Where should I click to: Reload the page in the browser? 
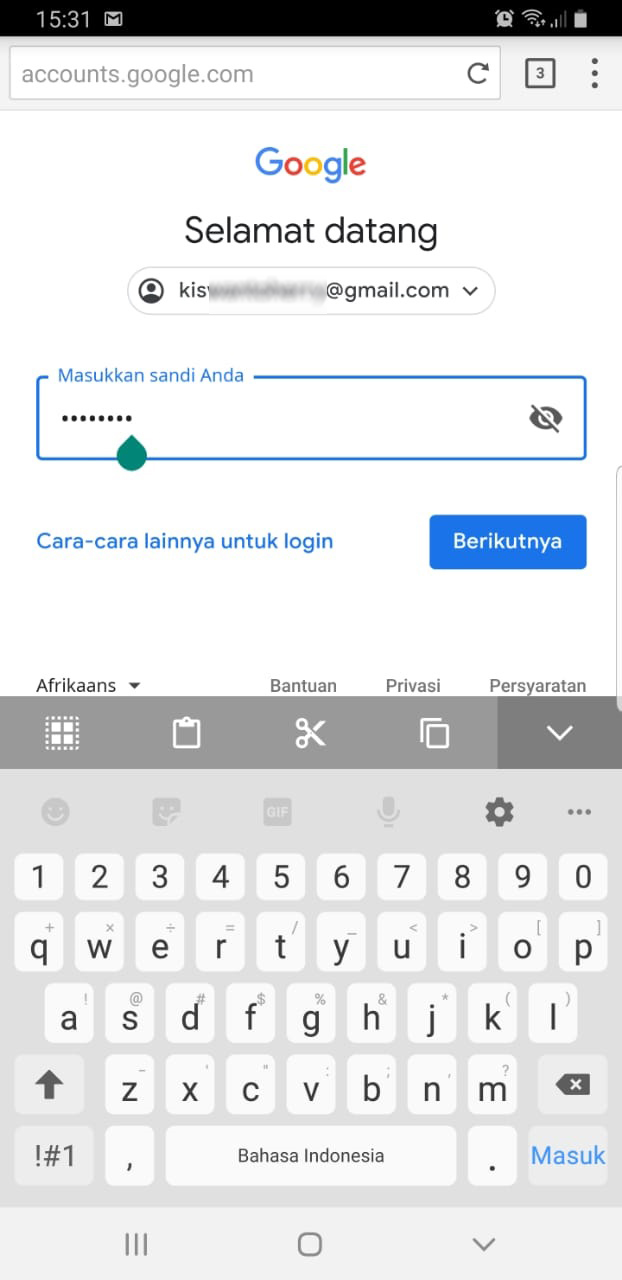[x=478, y=73]
